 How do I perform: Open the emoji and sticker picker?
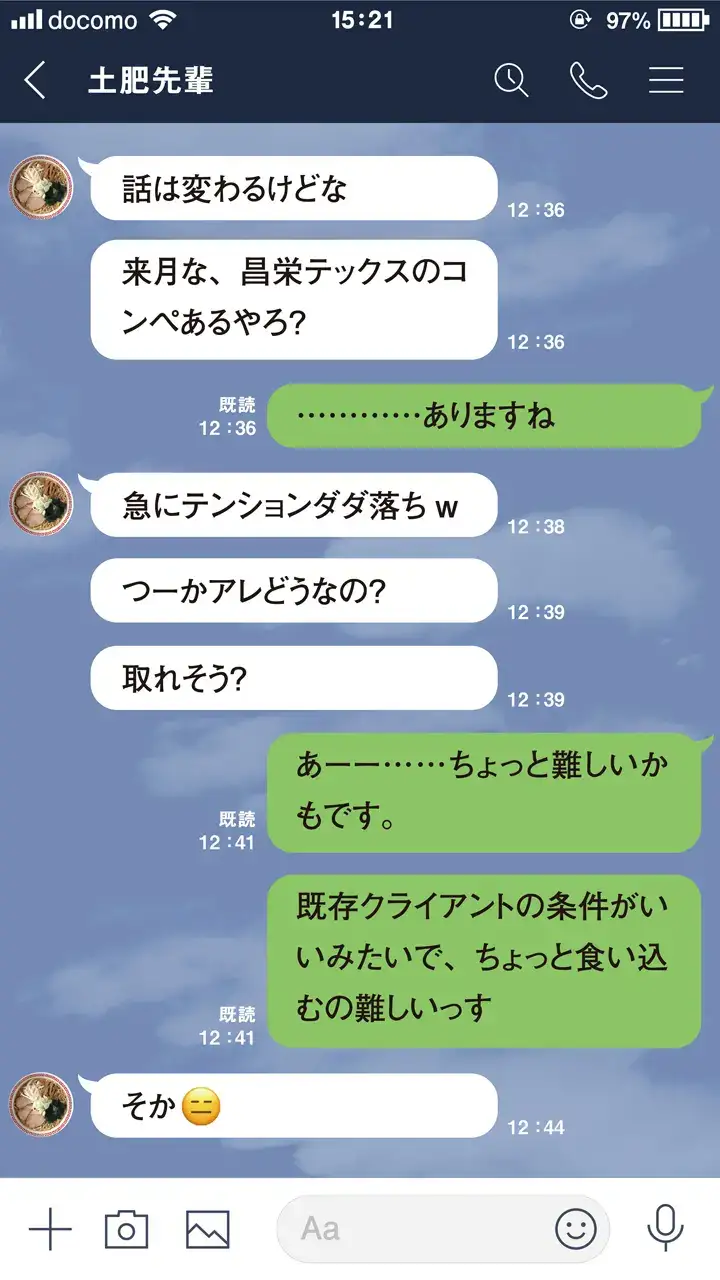(576, 1228)
